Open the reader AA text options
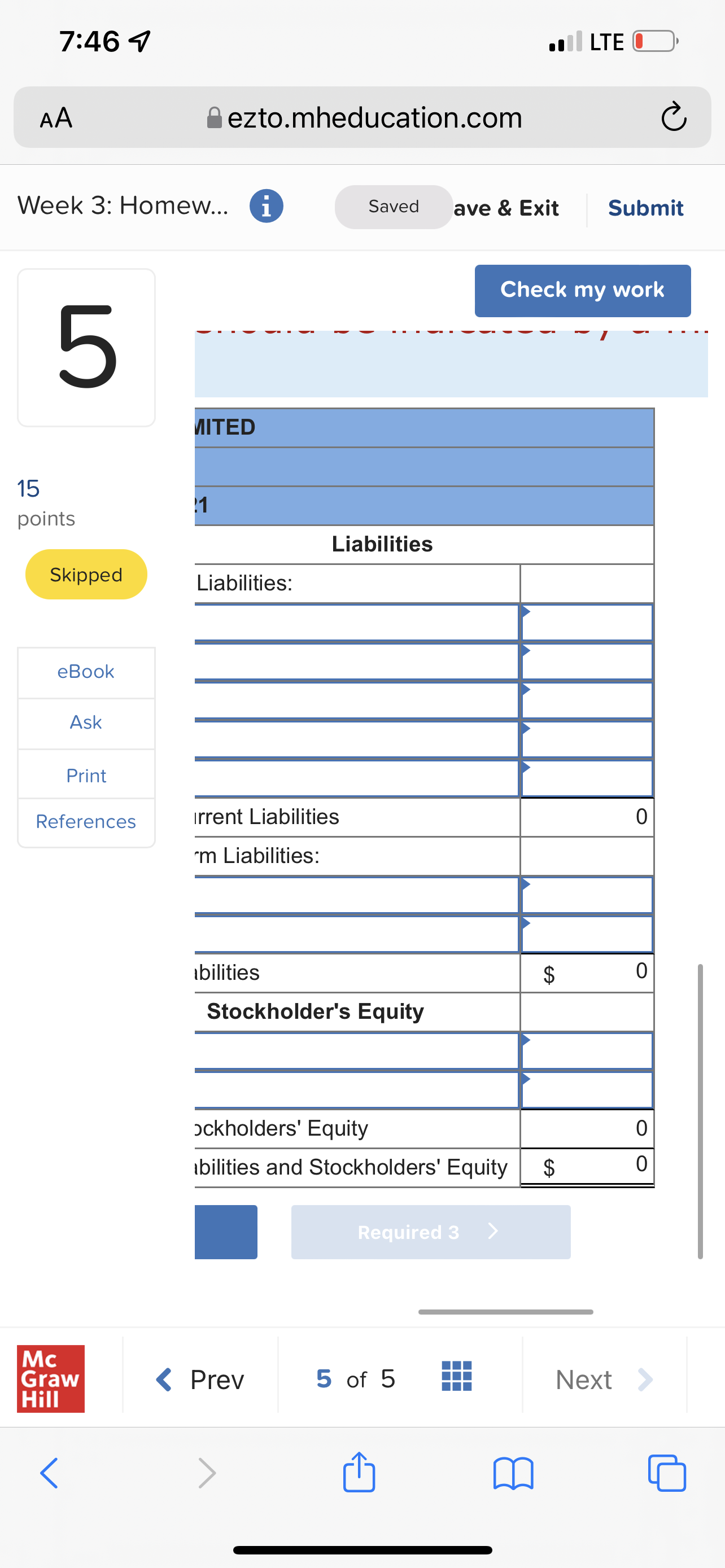The image size is (725, 1568). click(56, 117)
